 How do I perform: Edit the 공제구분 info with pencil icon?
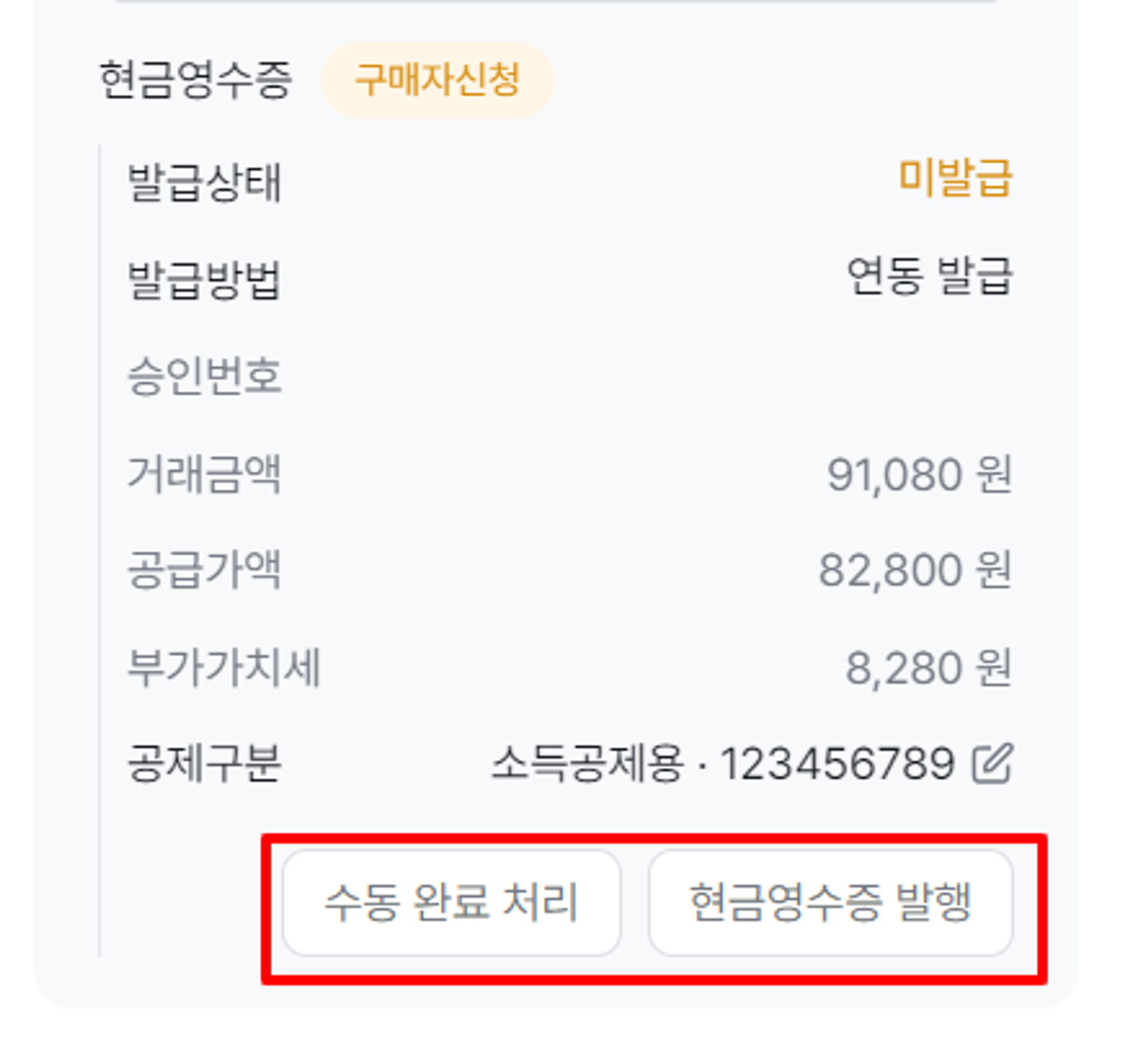(992, 764)
